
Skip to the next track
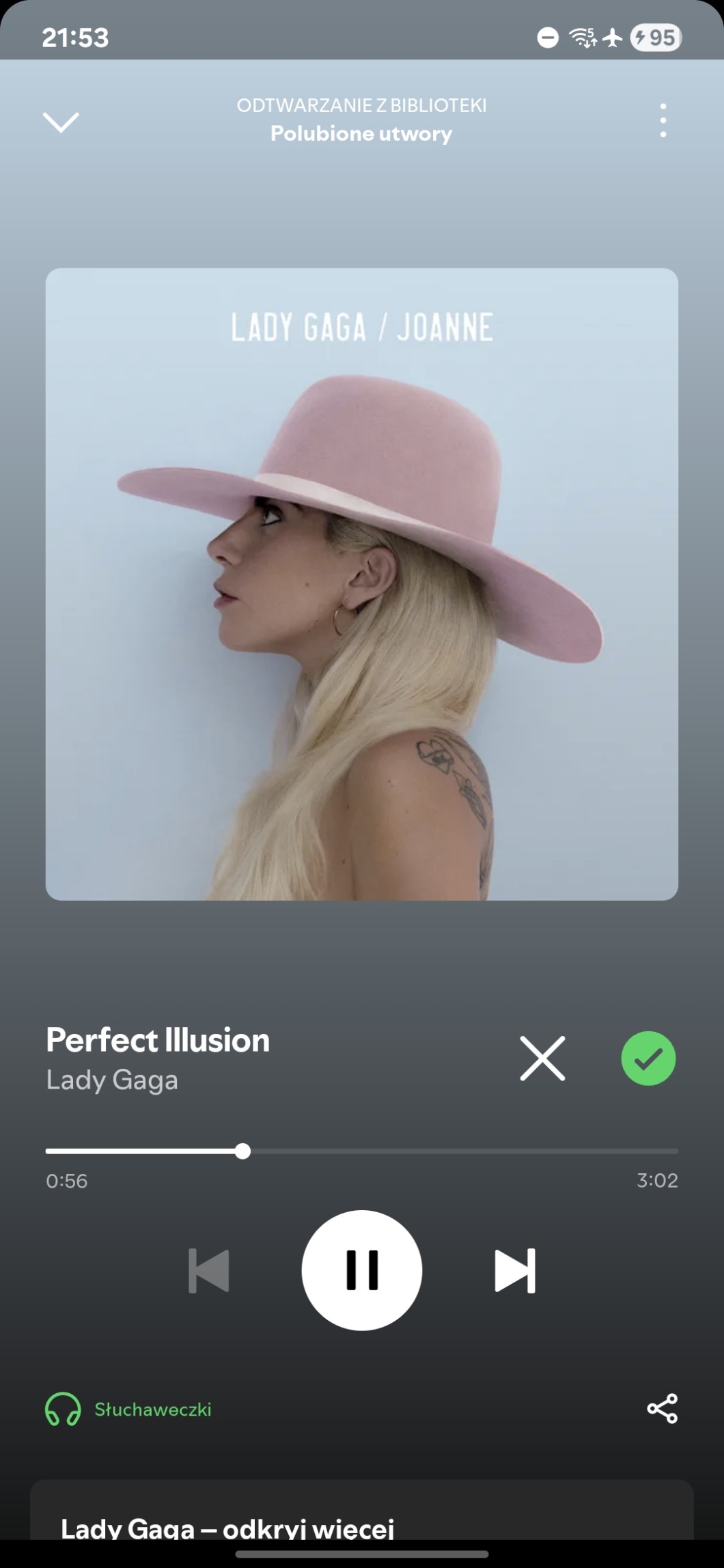(x=515, y=1270)
